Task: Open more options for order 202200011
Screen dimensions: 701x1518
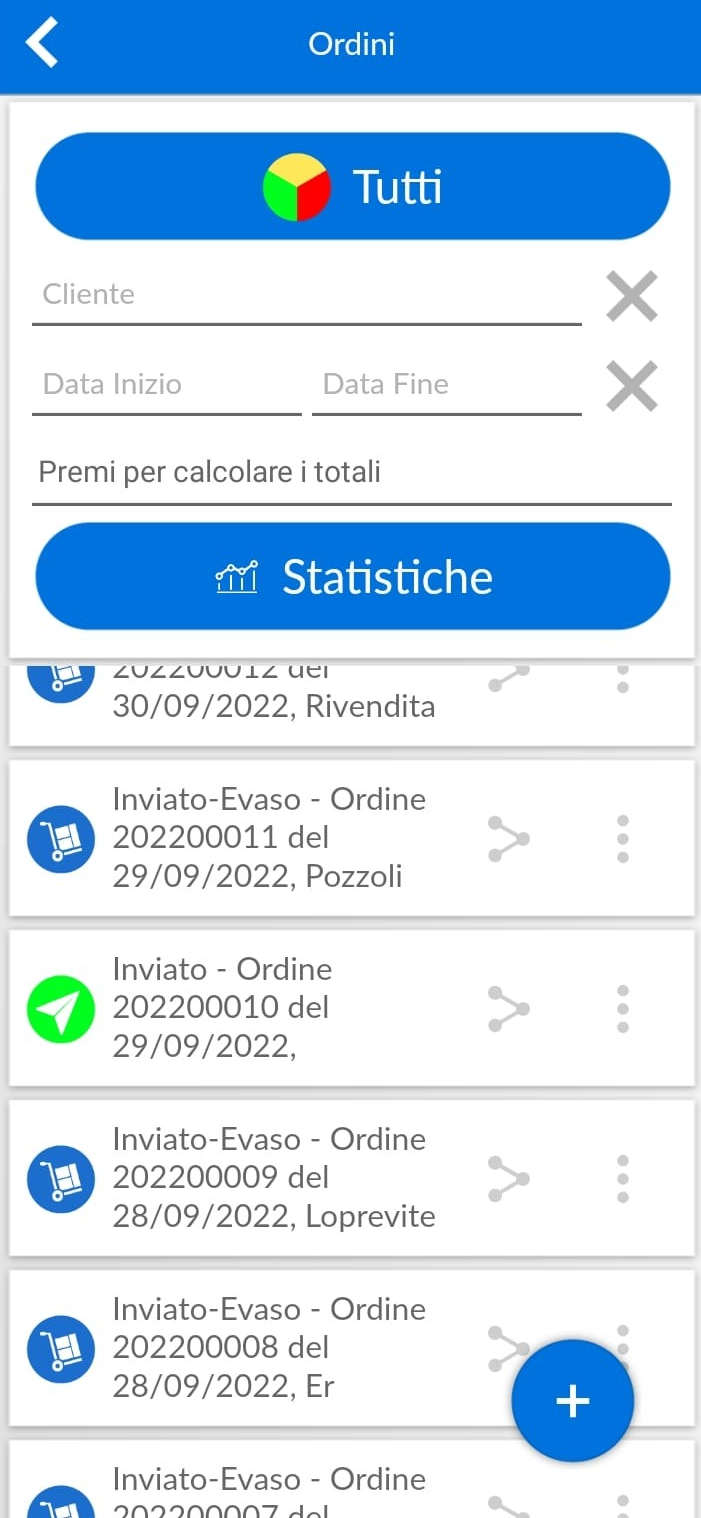Action: coord(623,838)
